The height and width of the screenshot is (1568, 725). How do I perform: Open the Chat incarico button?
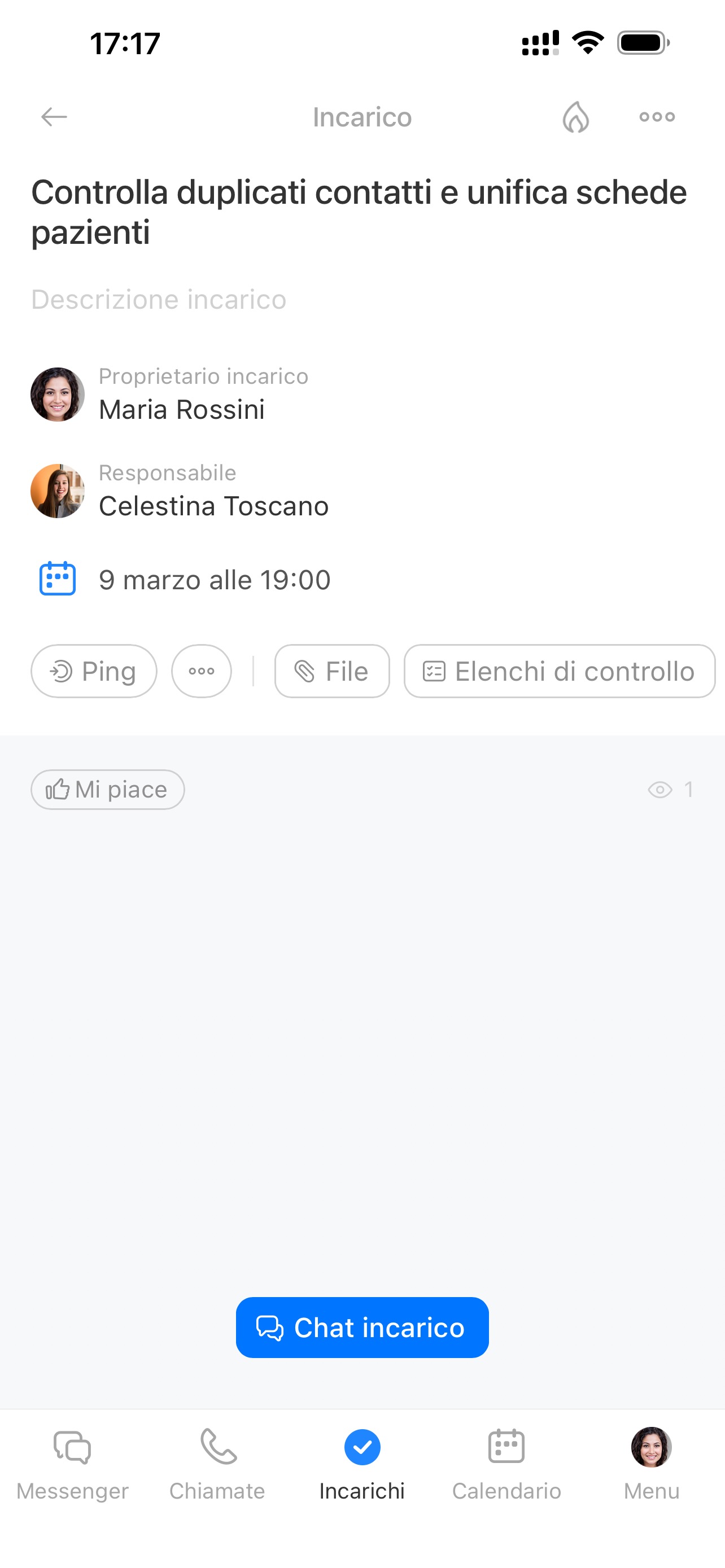pos(362,1328)
